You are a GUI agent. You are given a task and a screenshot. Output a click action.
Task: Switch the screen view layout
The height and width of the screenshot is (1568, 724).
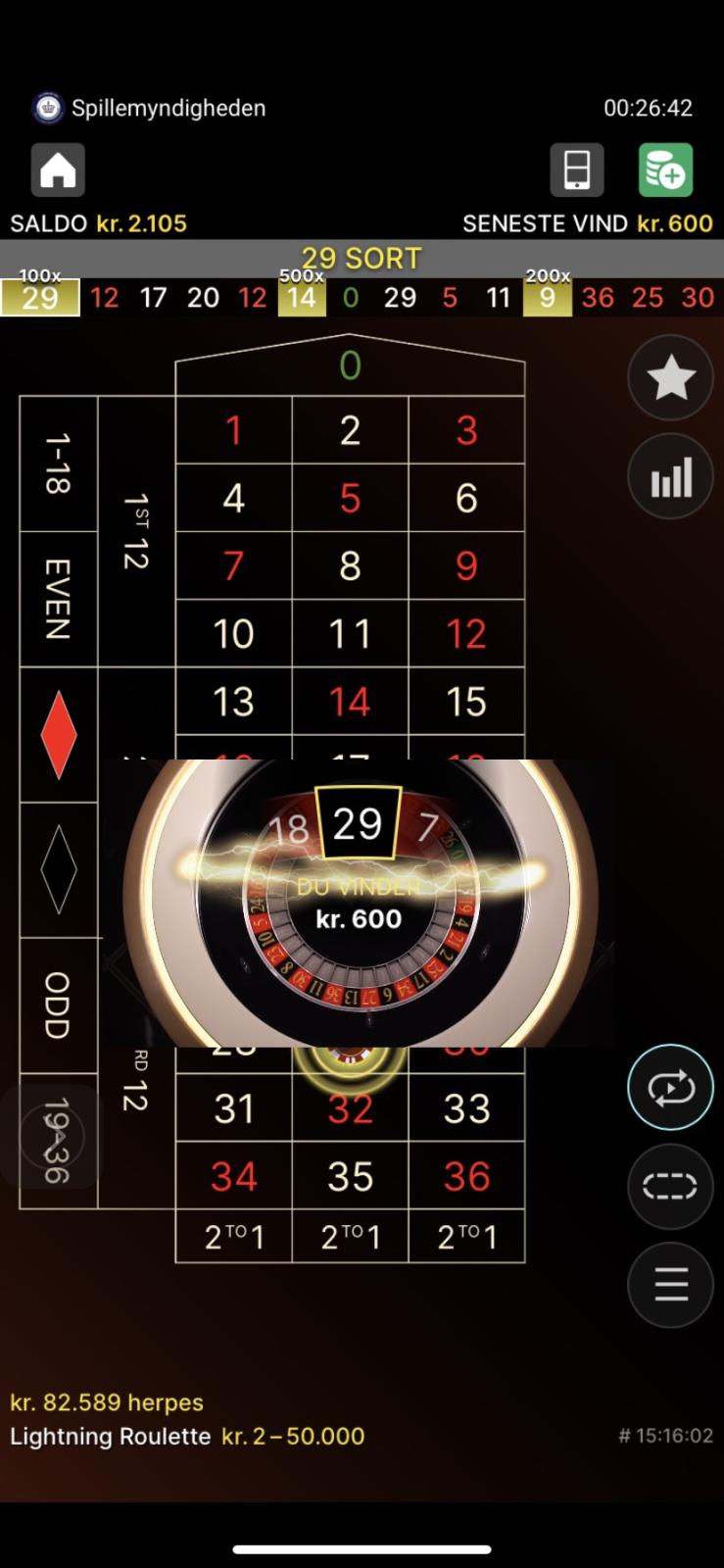coord(577,171)
